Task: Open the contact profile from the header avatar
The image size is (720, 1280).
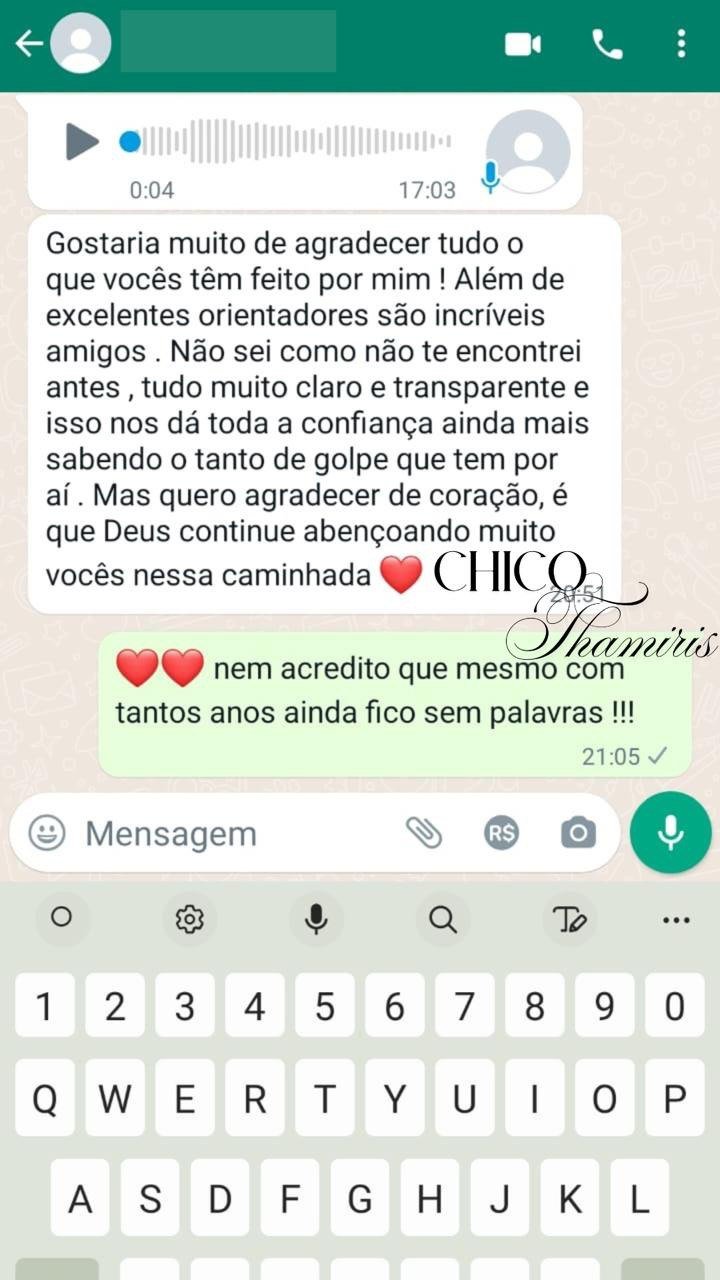Action: 81,44
